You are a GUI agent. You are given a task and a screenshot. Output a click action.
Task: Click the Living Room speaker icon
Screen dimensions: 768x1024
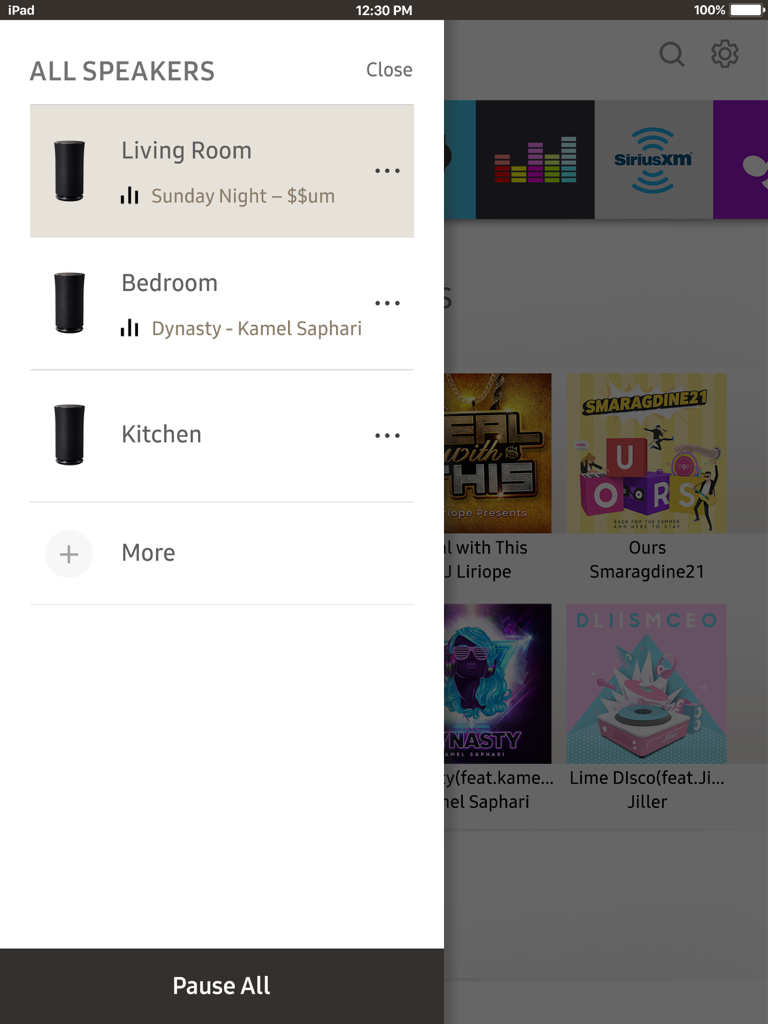pos(69,171)
